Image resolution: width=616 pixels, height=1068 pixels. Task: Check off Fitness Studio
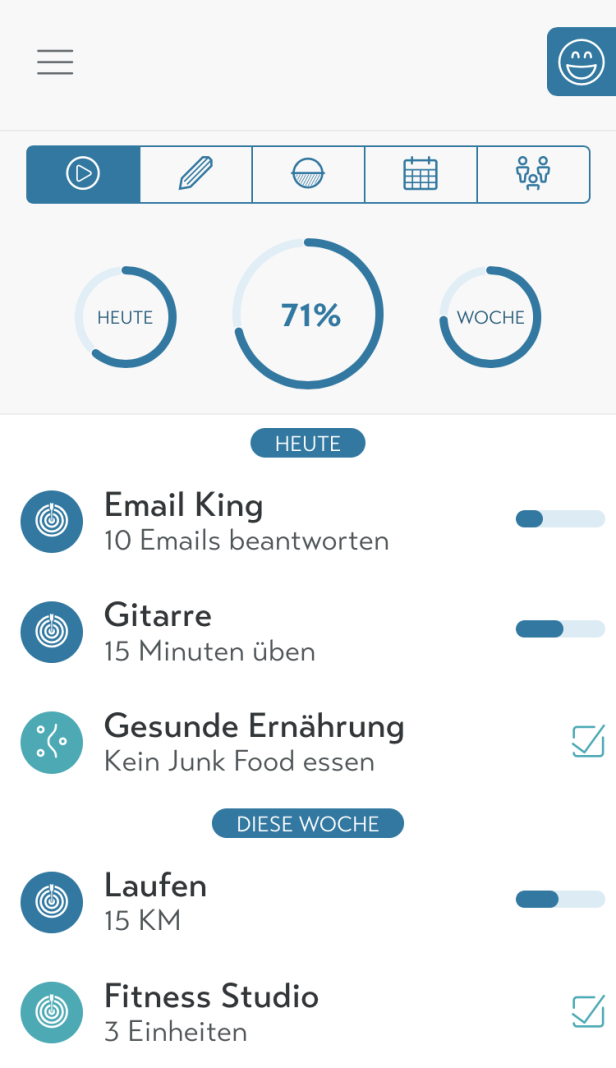tap(588, 1011)
